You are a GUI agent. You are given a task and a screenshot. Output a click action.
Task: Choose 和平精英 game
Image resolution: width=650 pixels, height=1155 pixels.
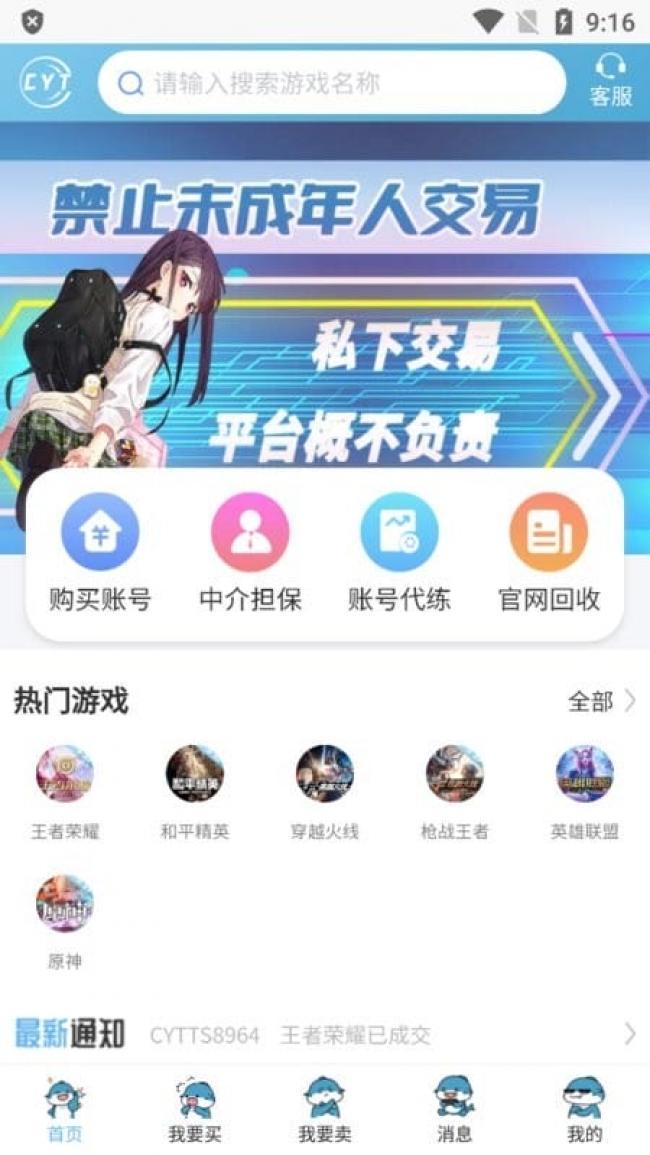[x=195, y=790]
